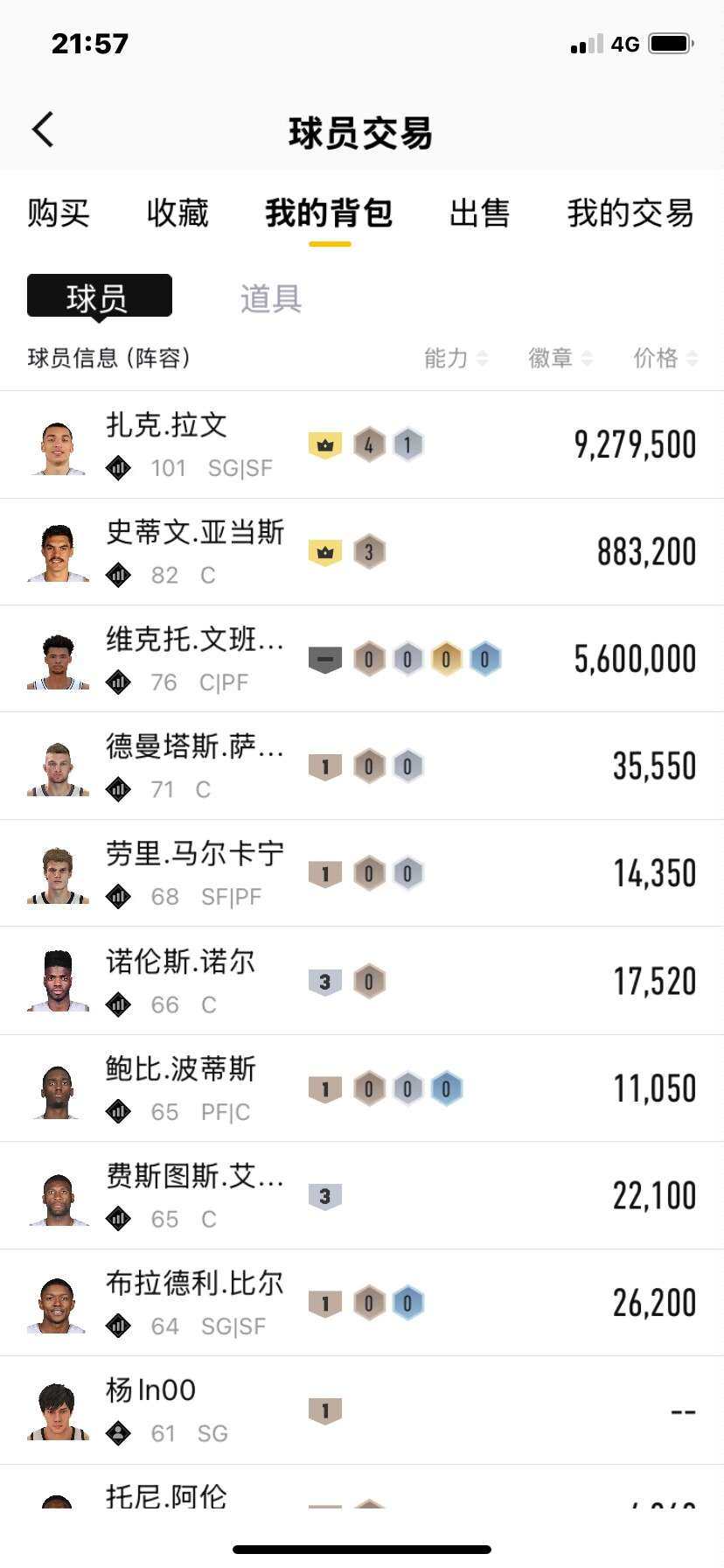Tap the back arrow to exit 球员交易
The height and width of the screenshot is (1568, 724).
[x=42, y=128]
